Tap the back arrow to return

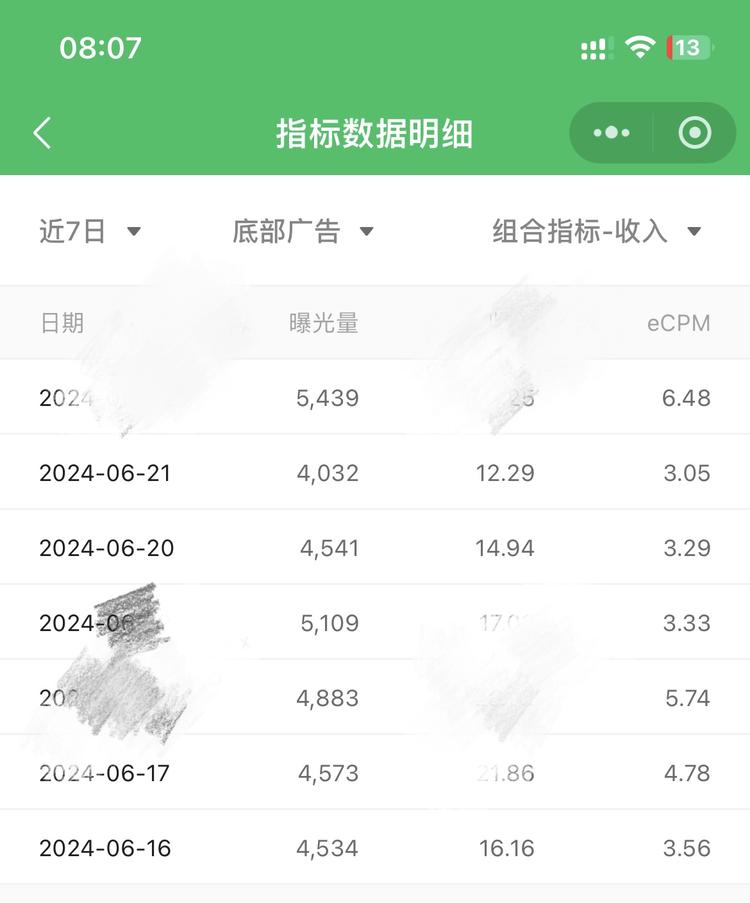click(x=42, y=131)
